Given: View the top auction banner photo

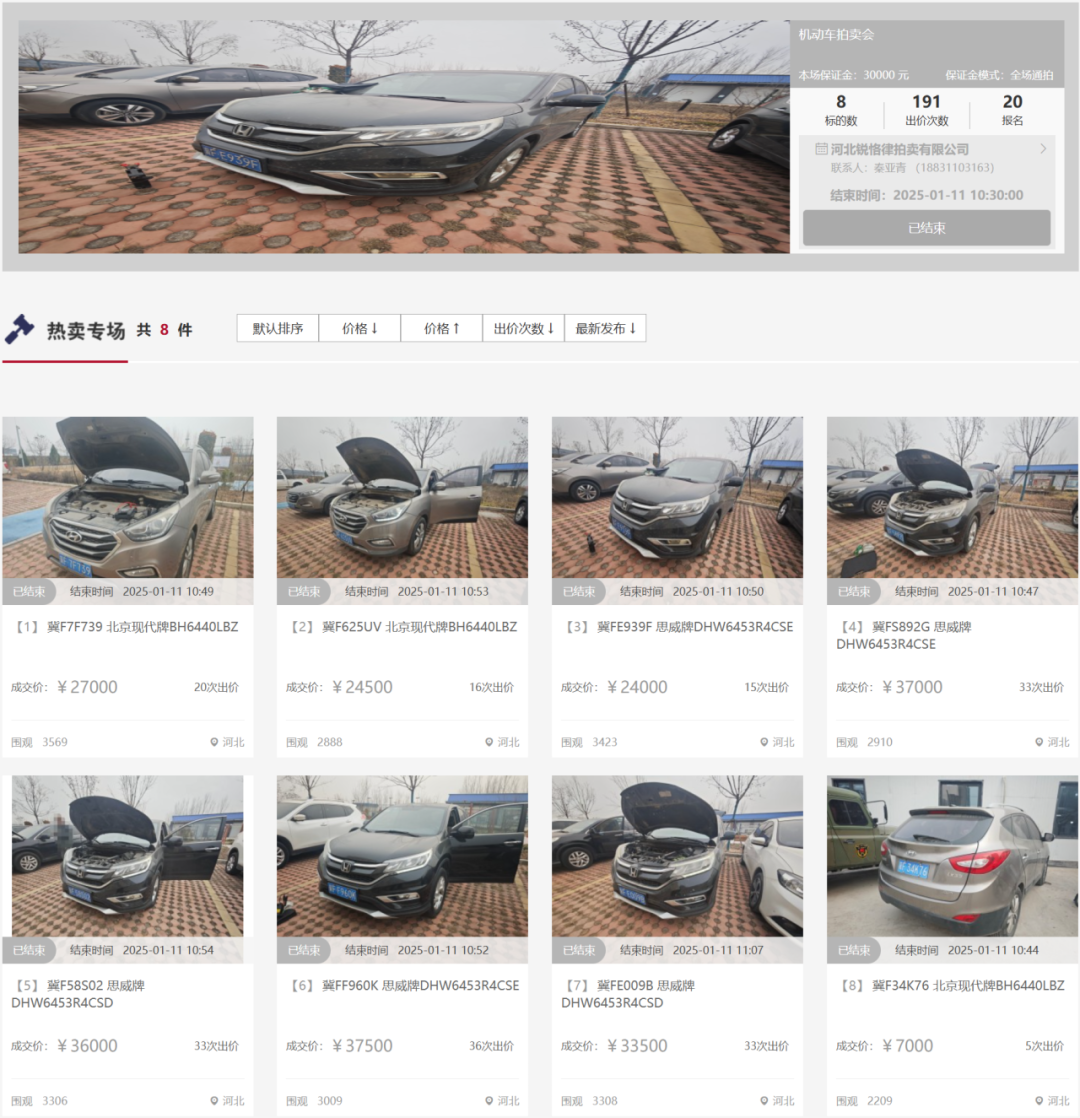Looking at the screenshot, I should click(403, 137).
